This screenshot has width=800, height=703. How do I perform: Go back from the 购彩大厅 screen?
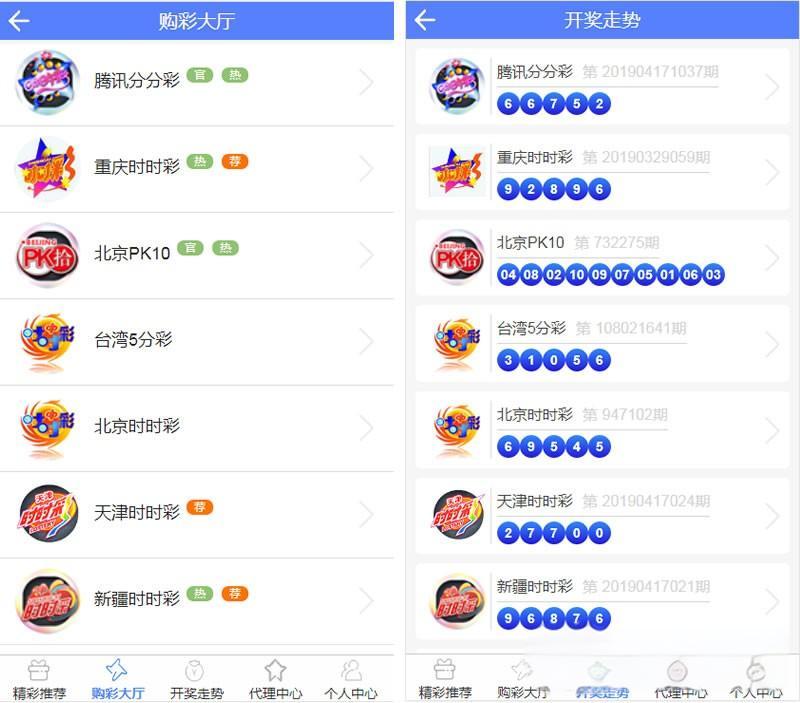[x=19, y=21]
